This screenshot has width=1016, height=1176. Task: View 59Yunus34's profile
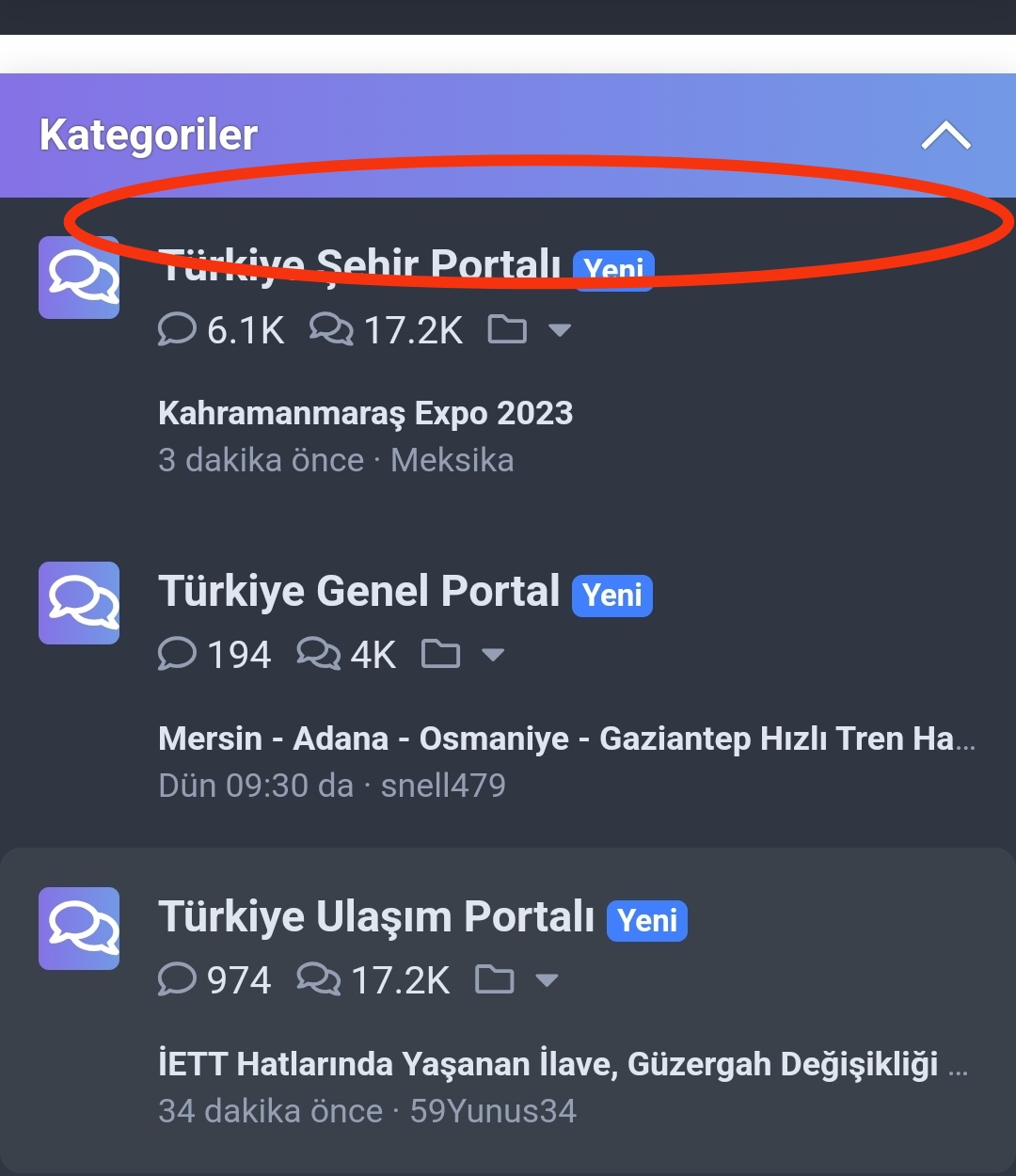493,1111
